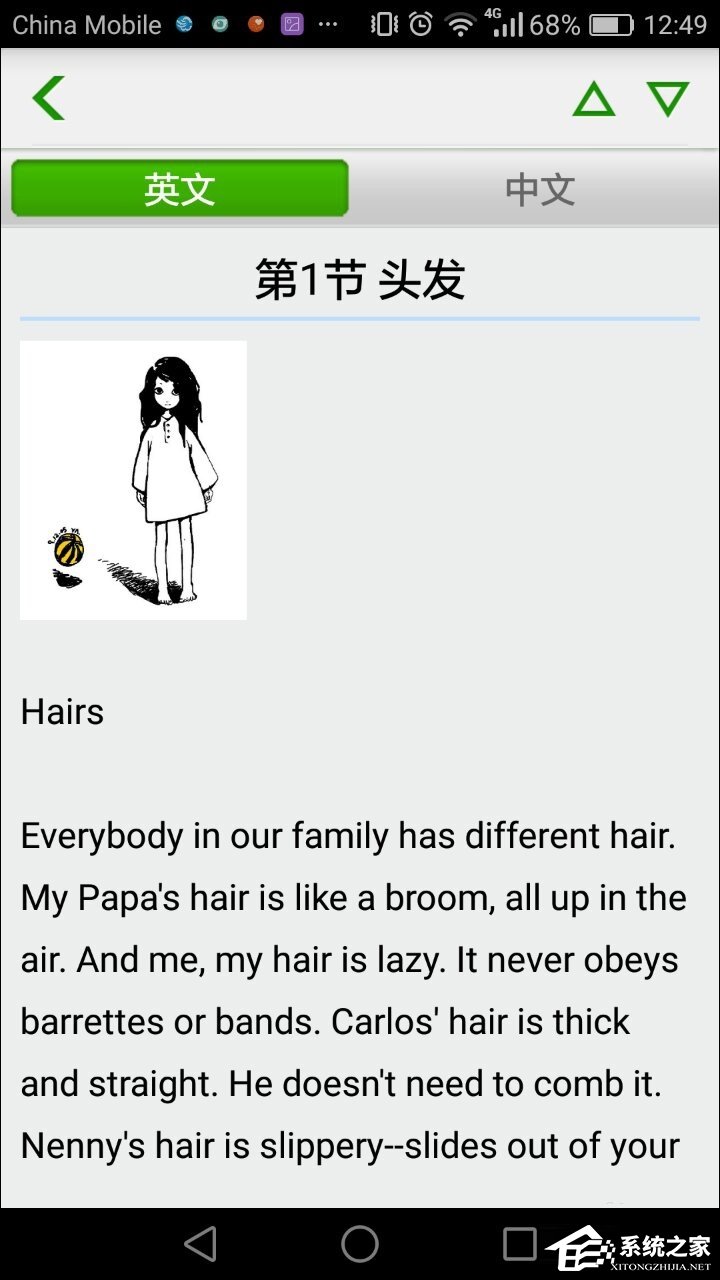The image size is (720, 1280).
Task: Go to next section with down triangle
Action: click(x=668, y=98)
